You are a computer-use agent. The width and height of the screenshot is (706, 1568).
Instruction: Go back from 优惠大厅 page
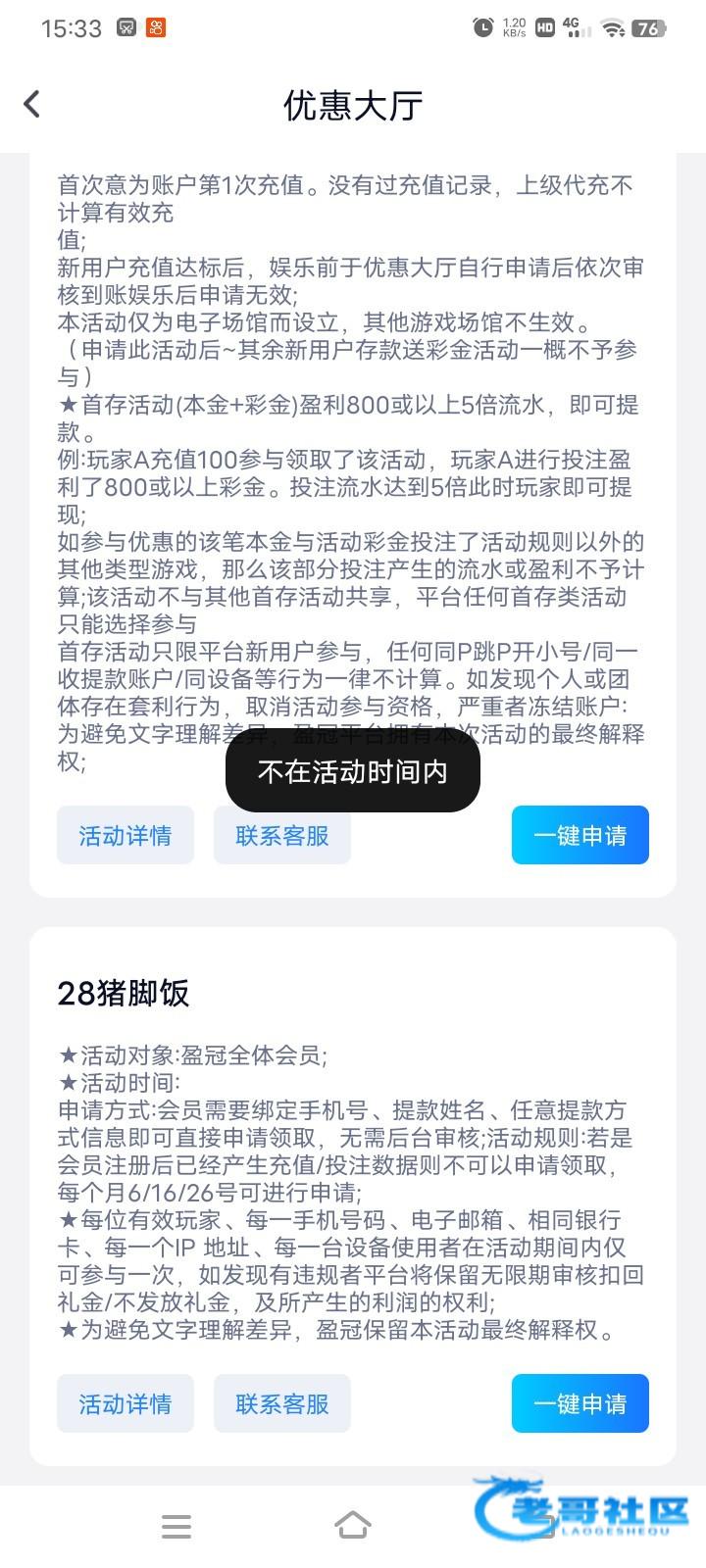click(32, 104)
